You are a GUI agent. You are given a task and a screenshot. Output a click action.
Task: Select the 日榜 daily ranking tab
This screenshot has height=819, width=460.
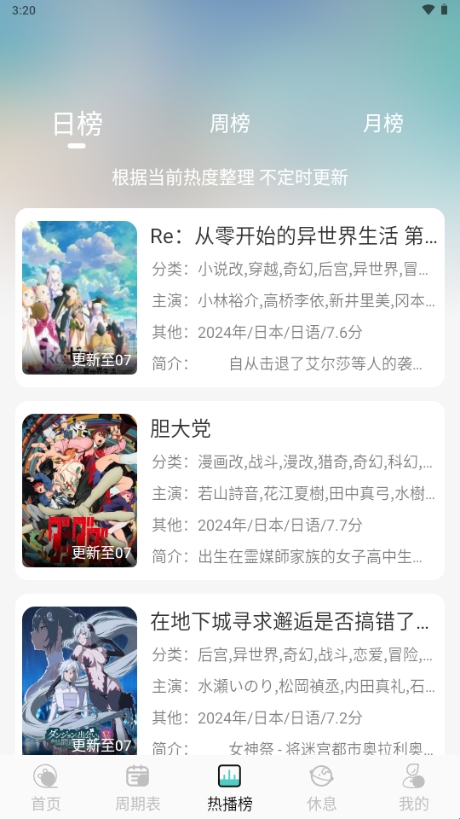(x=77, y=124)
